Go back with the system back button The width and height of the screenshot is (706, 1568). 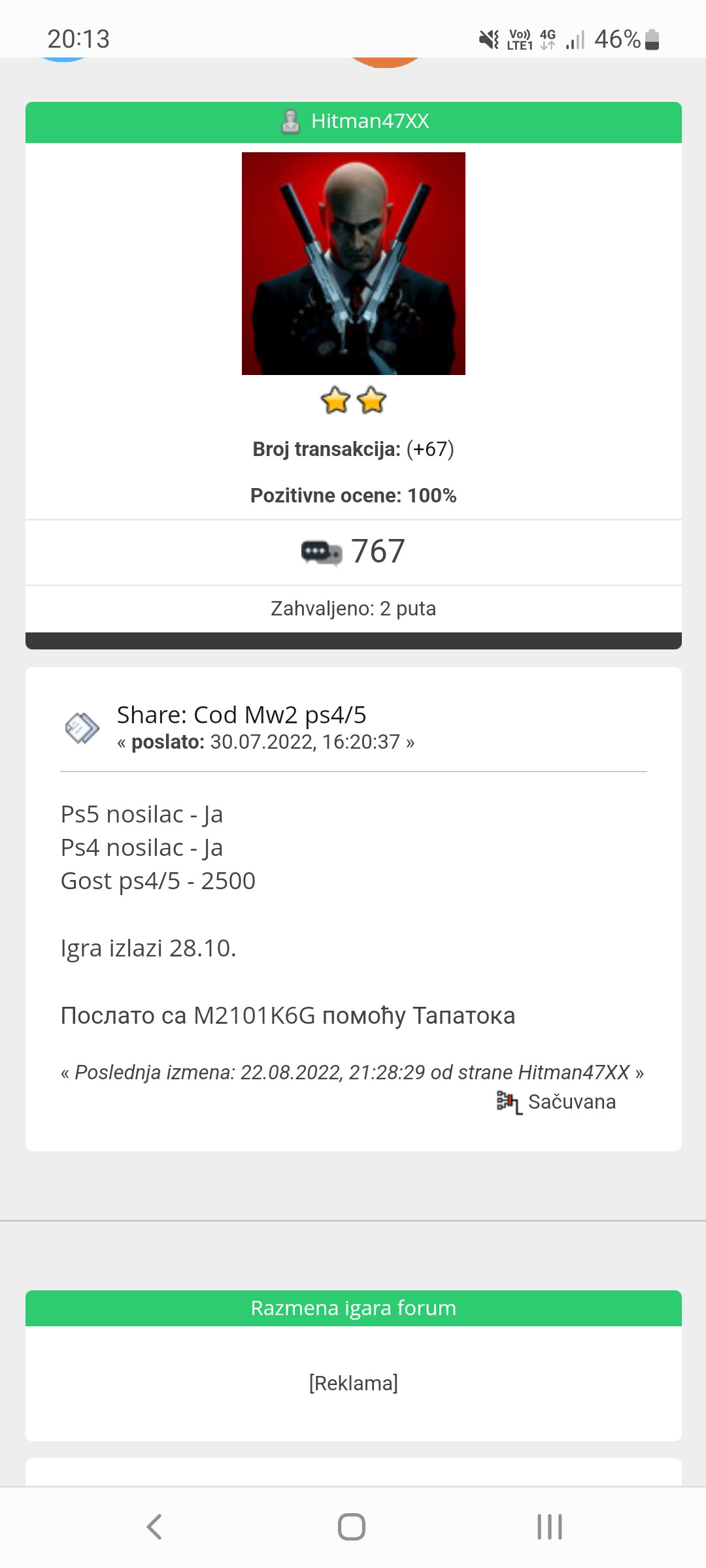(154, 1527)
